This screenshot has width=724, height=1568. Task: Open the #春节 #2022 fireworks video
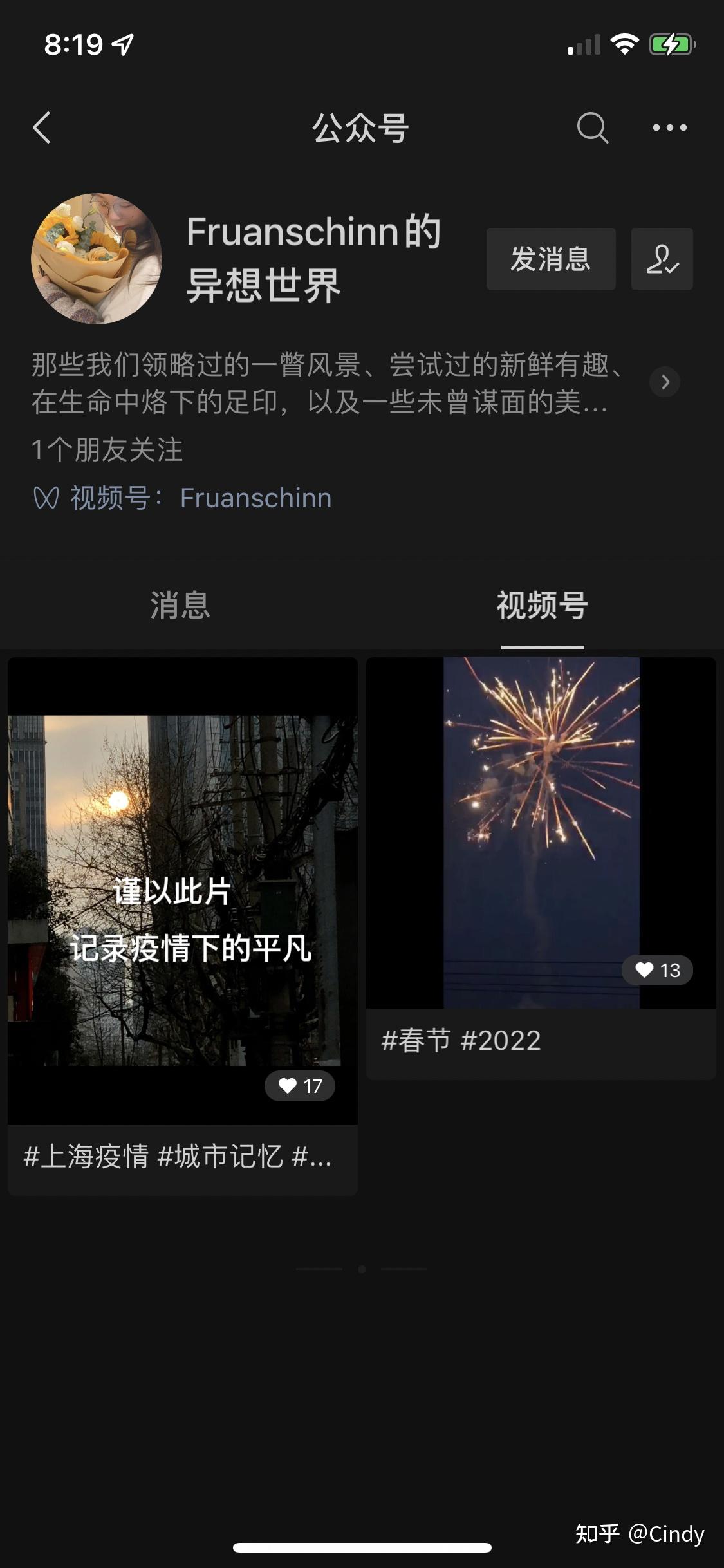pyautogui.click(x=541, y=868)
